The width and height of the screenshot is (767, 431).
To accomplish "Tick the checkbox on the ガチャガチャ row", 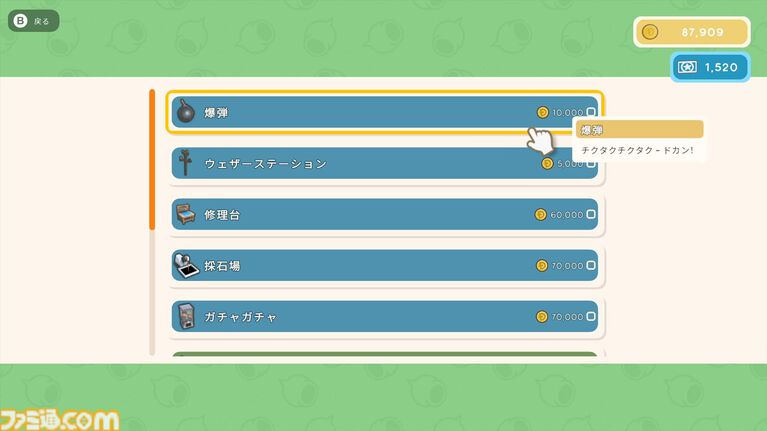I will pyautogui.click(x=591, y=316).
